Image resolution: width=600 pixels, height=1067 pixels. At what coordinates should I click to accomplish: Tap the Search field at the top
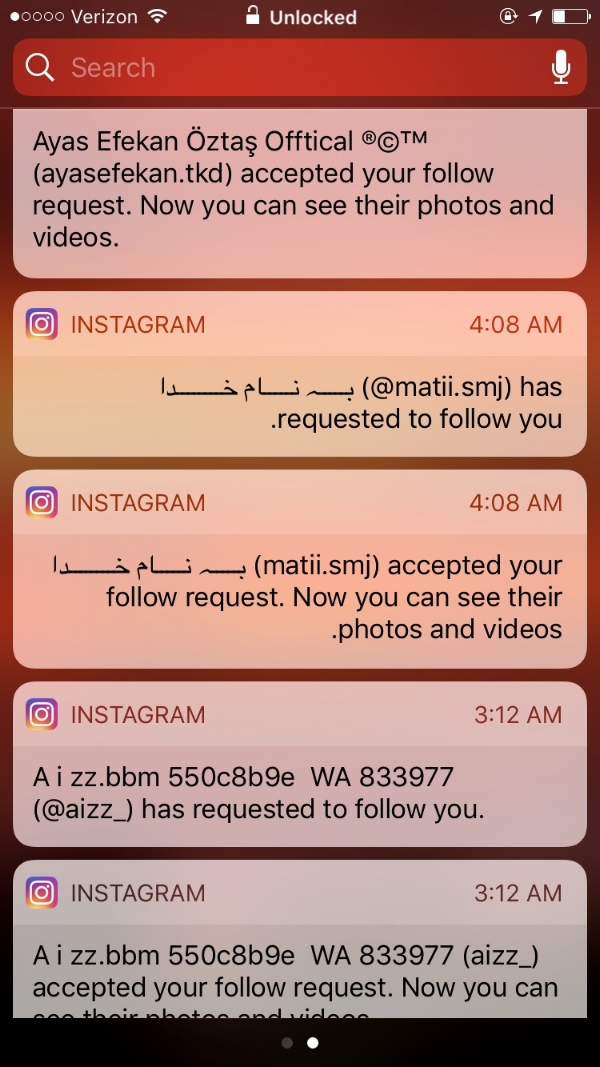point(299,67)
